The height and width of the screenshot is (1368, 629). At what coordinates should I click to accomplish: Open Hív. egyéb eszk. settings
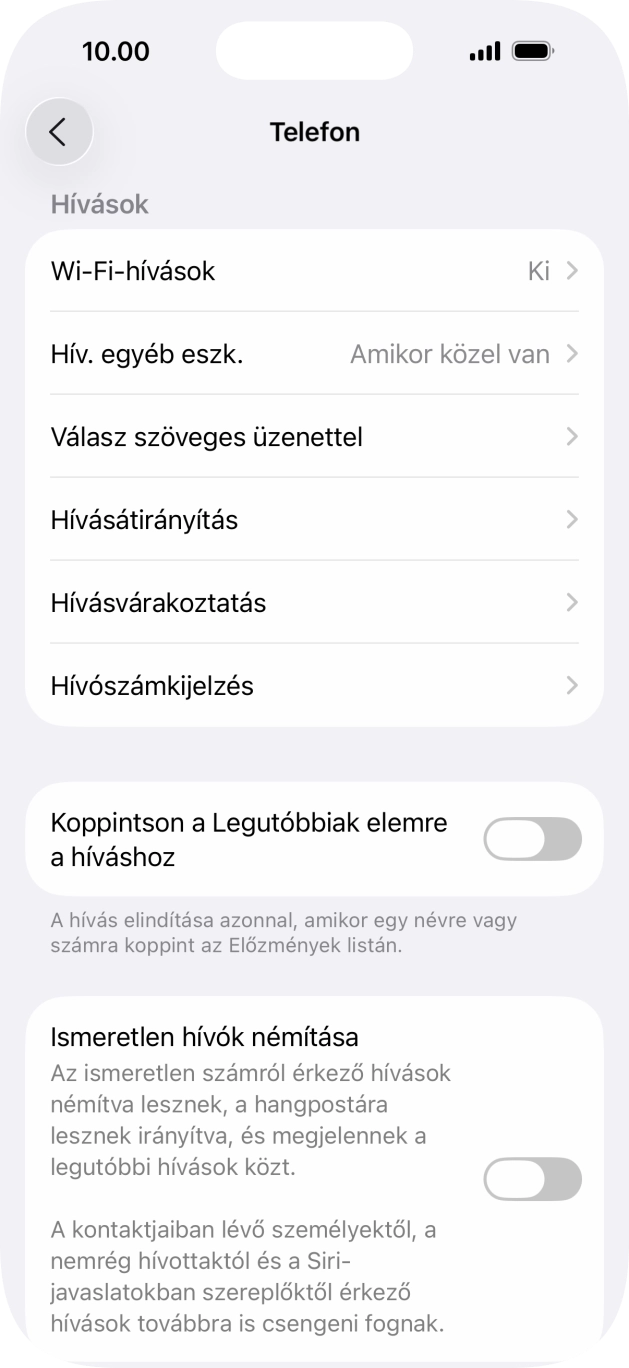click(x=314, y=354)
